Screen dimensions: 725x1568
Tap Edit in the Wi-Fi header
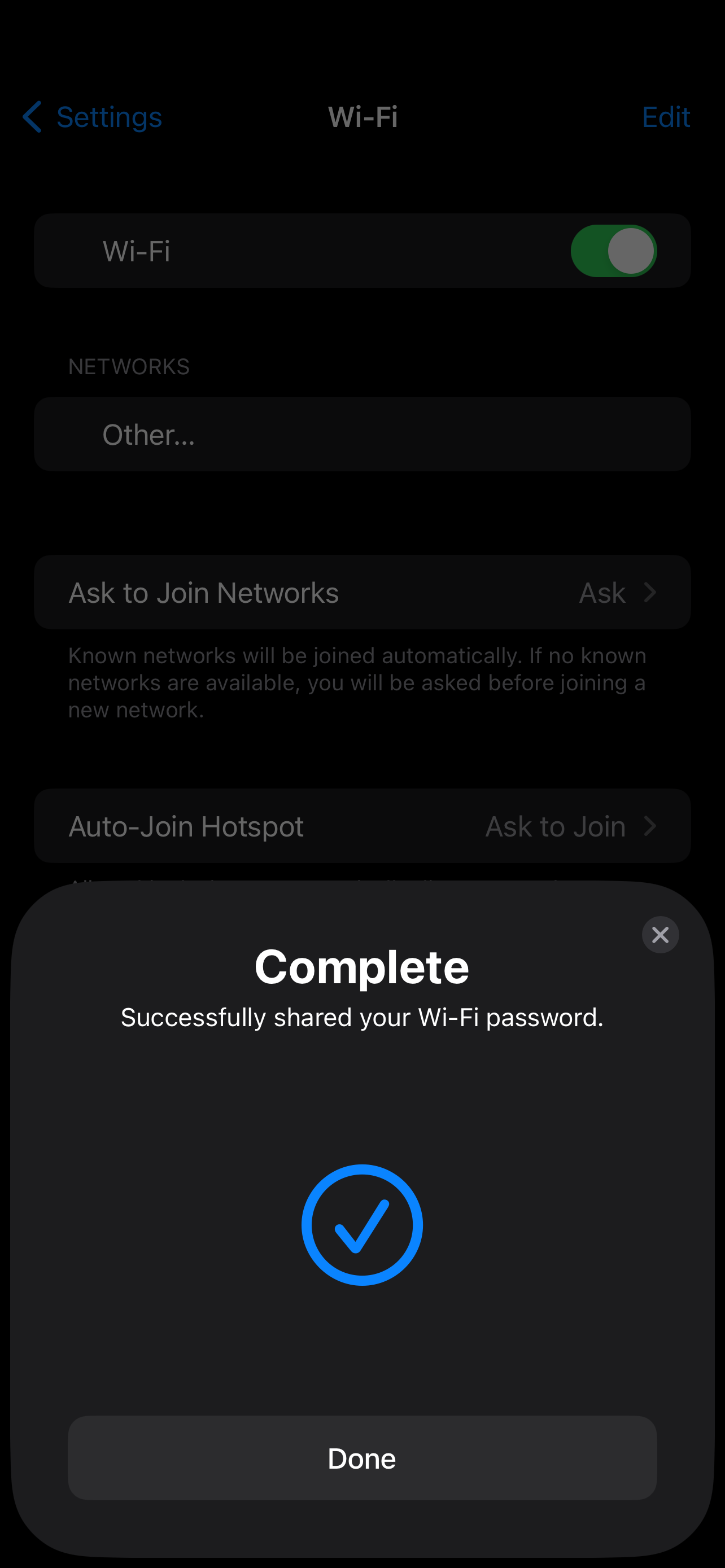click(x=665, y=117)
